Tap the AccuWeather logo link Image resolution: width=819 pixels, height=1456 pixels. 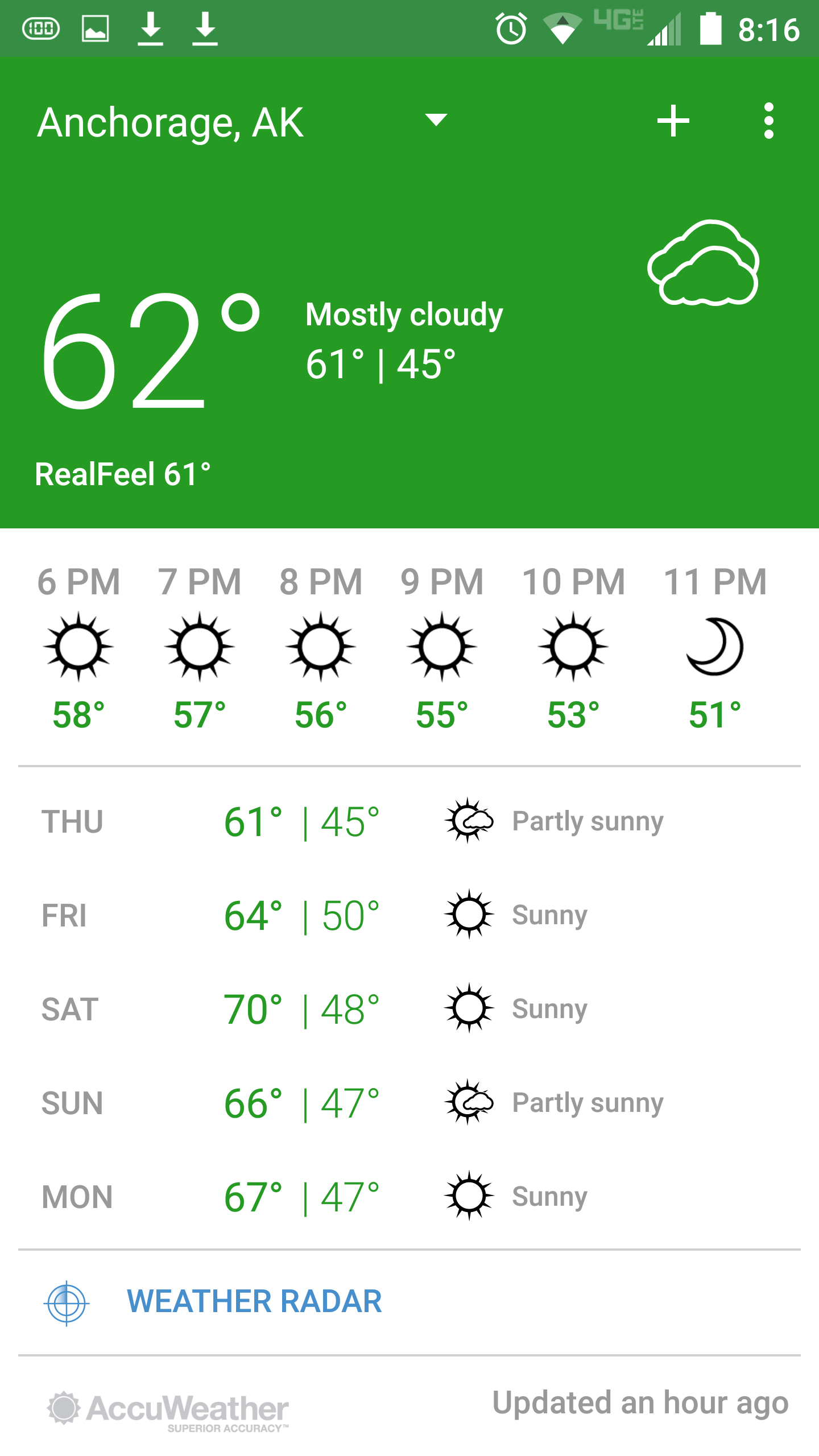point(168,1410)
